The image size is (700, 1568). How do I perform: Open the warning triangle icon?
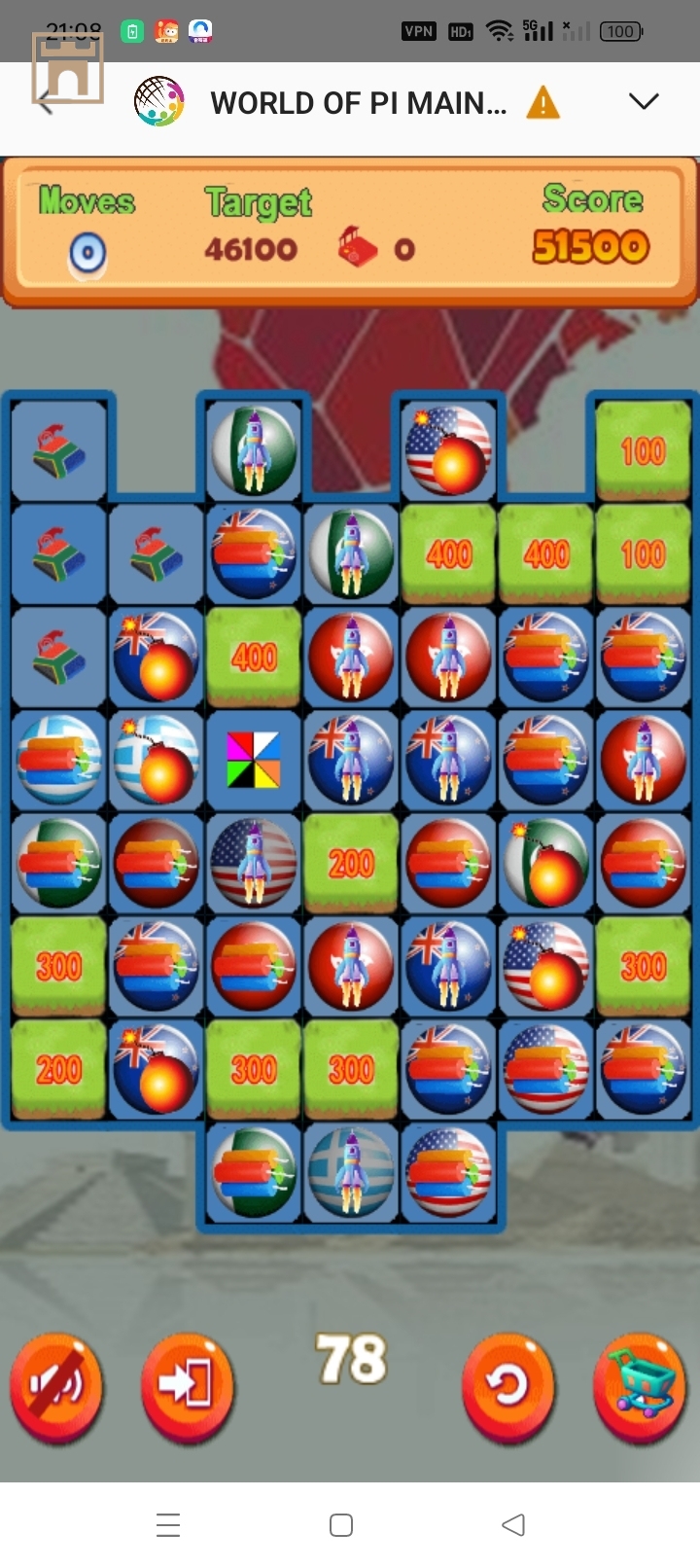click(542, 102)
